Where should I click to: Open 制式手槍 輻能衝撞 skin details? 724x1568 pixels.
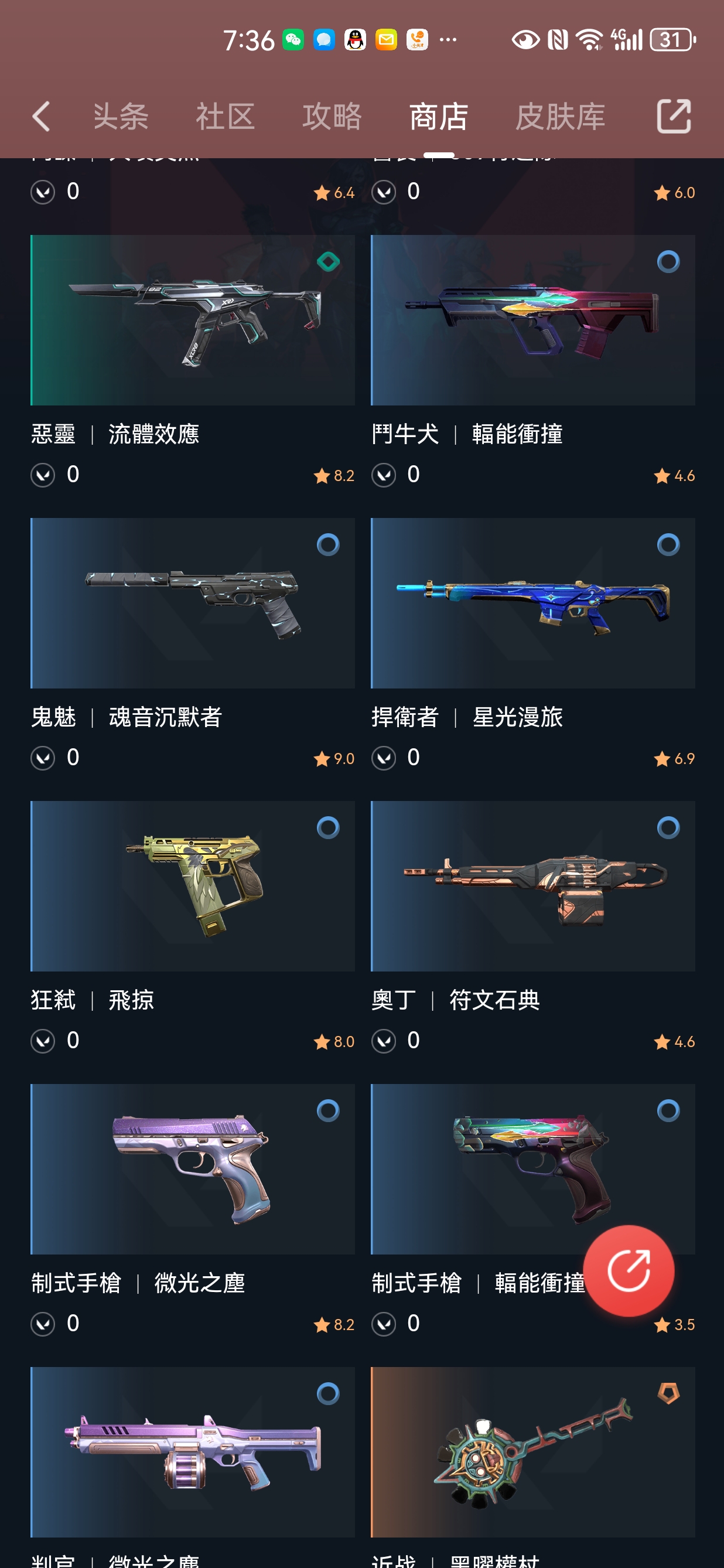pos(487,1169)
